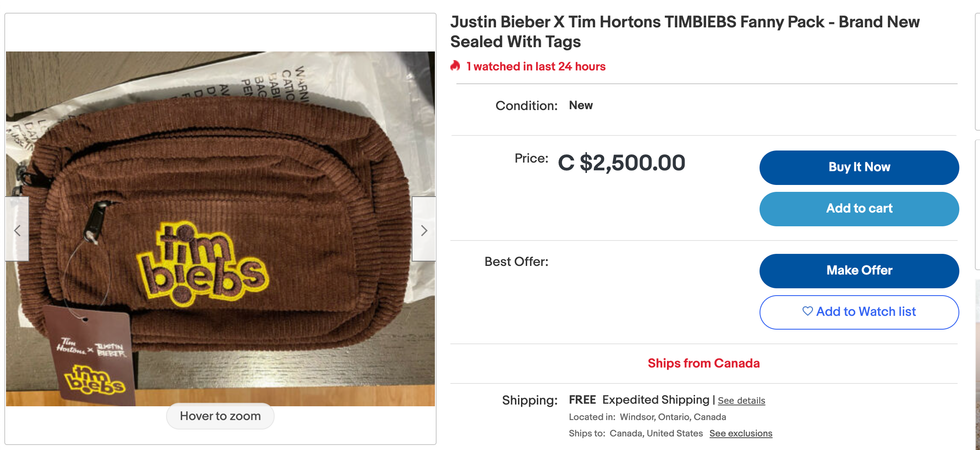The height and width of the screenshot is (450, 980).
Task: View the See exclusions link
Action: pyautogui.click(x=741, y=434)
